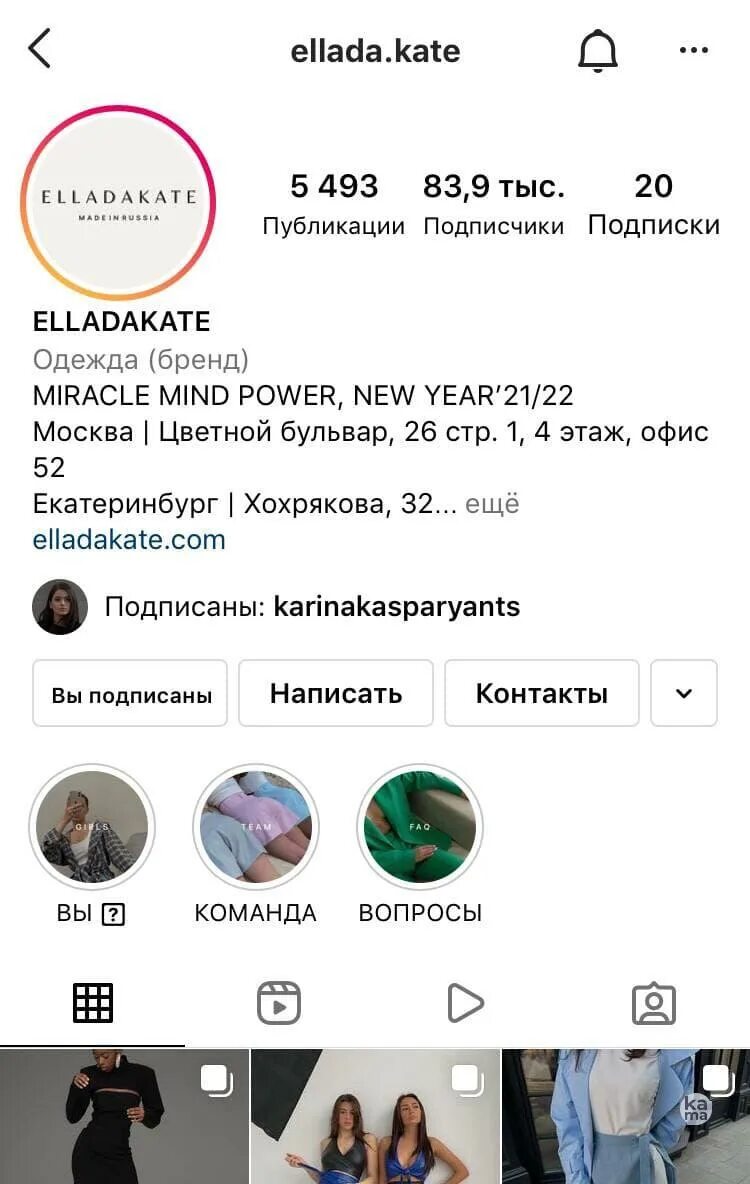
Task: Expand the bio with ещё
Action: coord(493,504)
